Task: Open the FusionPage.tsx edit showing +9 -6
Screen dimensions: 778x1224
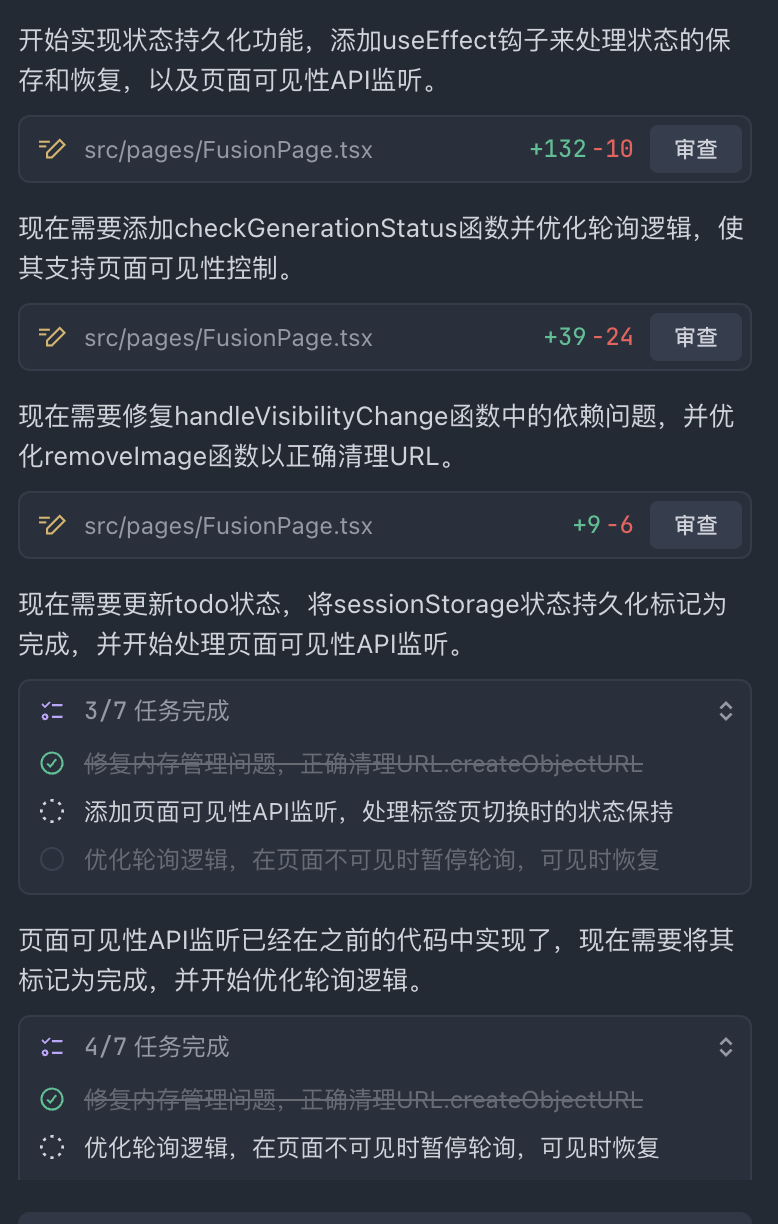Action: 228,525
